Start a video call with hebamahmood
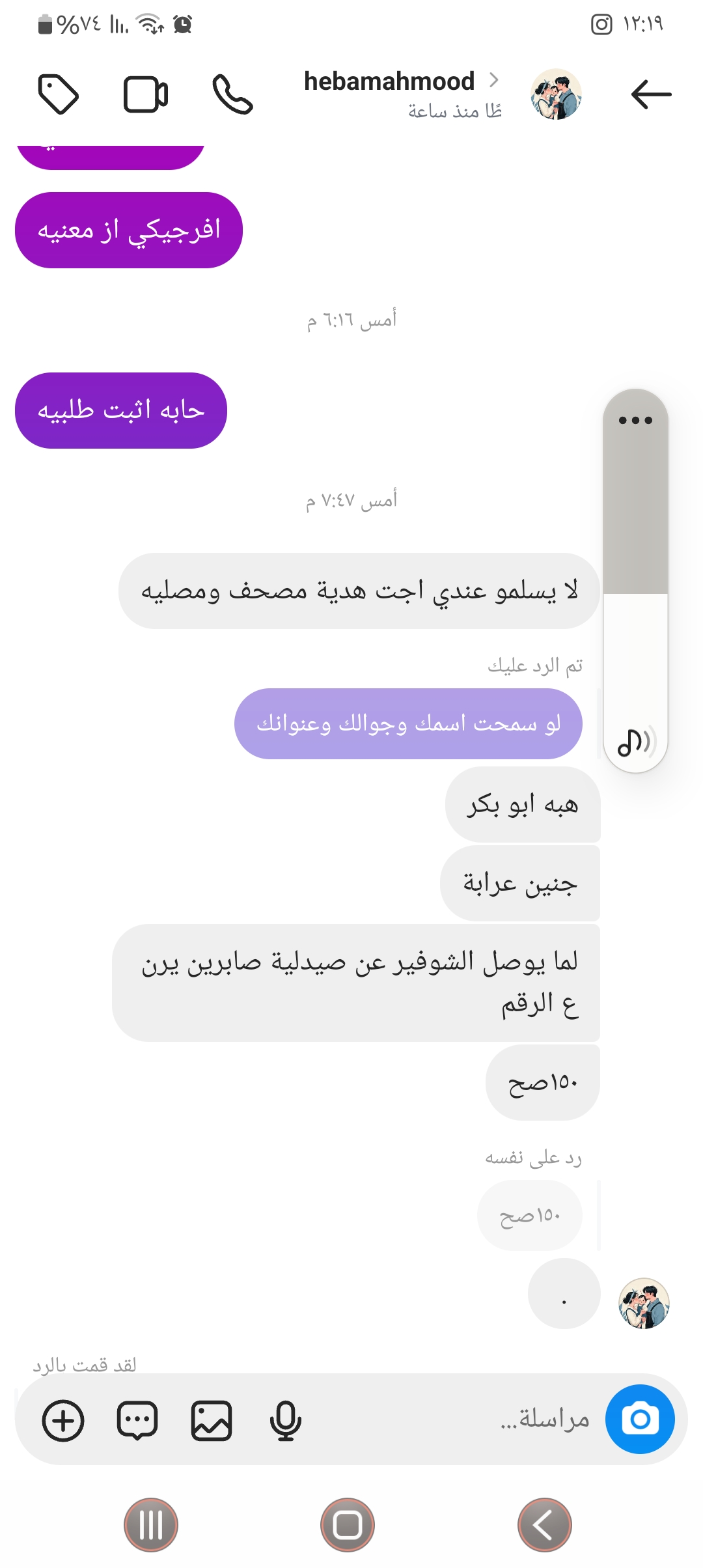The image size is (703, 1568). pyautogui.click(x=146, y=95)
